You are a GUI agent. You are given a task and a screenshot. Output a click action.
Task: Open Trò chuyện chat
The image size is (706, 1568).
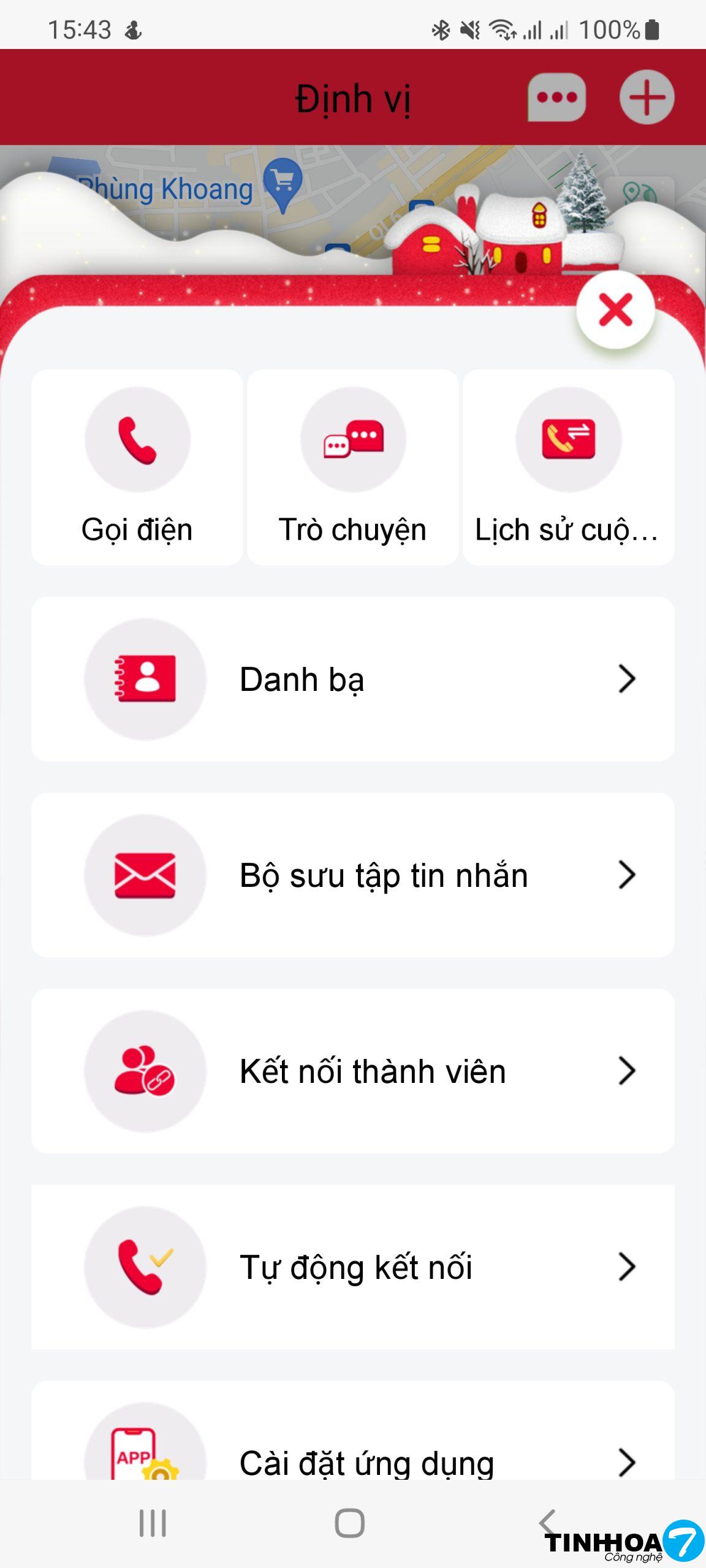353,467
